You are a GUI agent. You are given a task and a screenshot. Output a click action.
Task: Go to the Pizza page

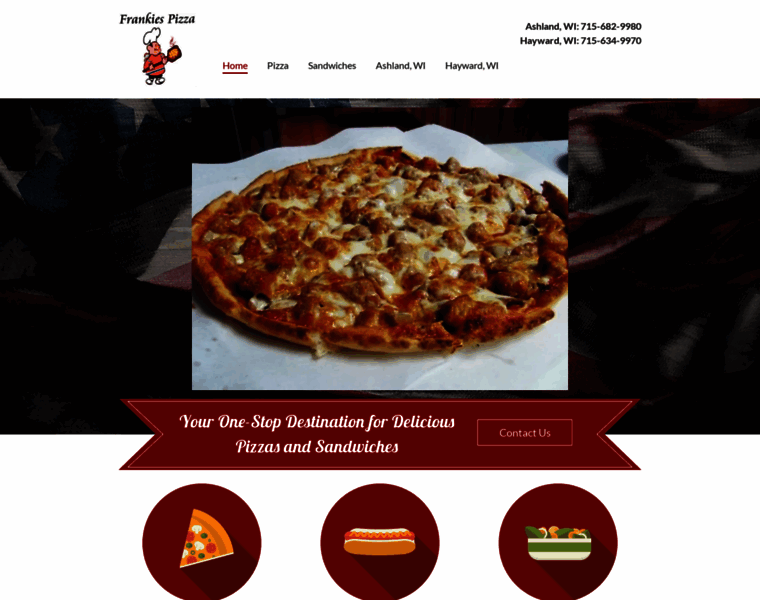(277, 66)
